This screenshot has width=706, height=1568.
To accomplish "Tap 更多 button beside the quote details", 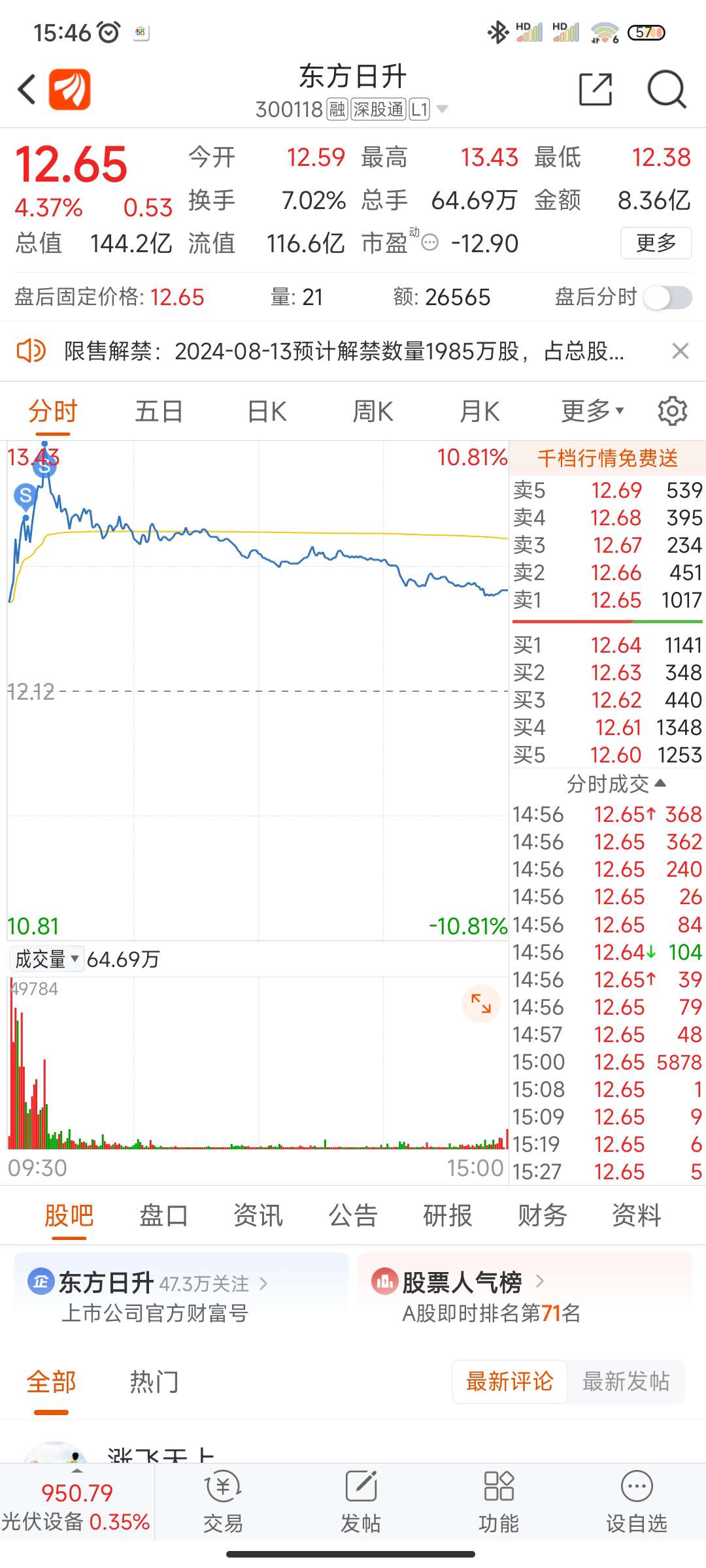I will coord(656,243).
